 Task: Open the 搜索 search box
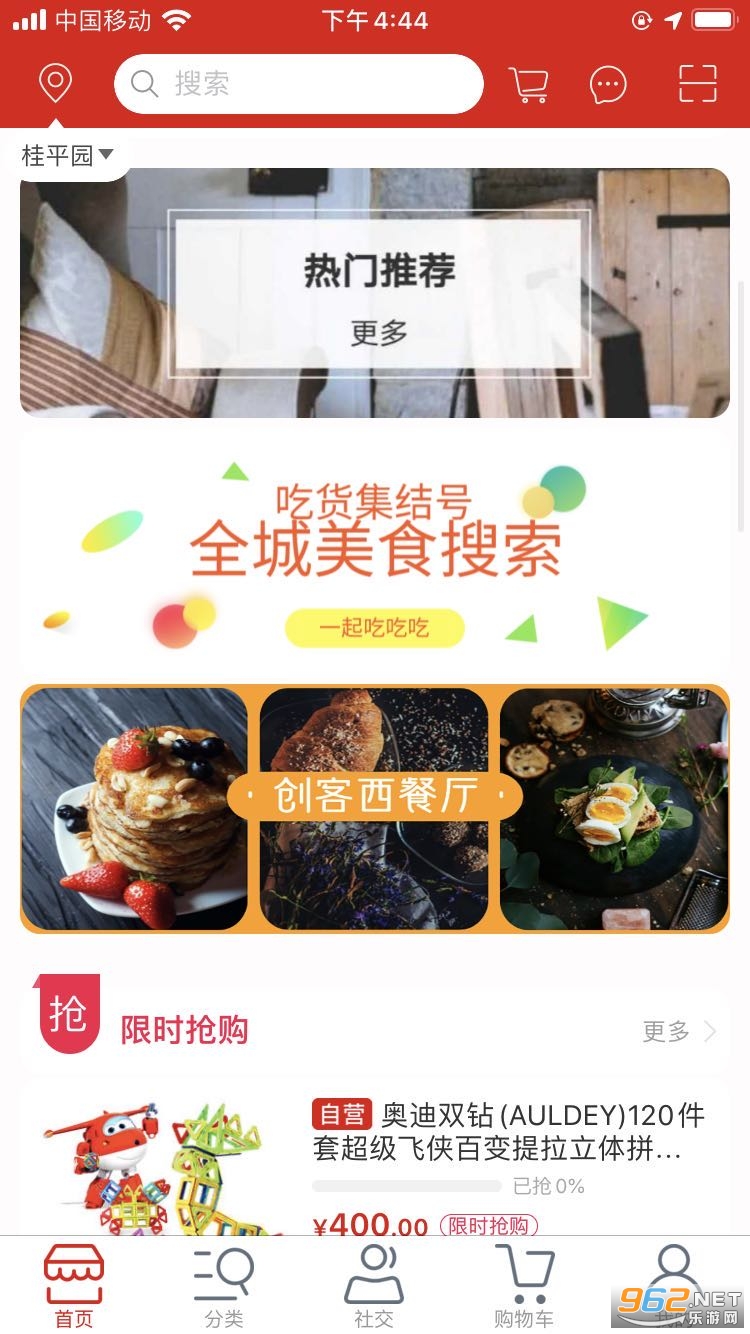pos(298,84)
